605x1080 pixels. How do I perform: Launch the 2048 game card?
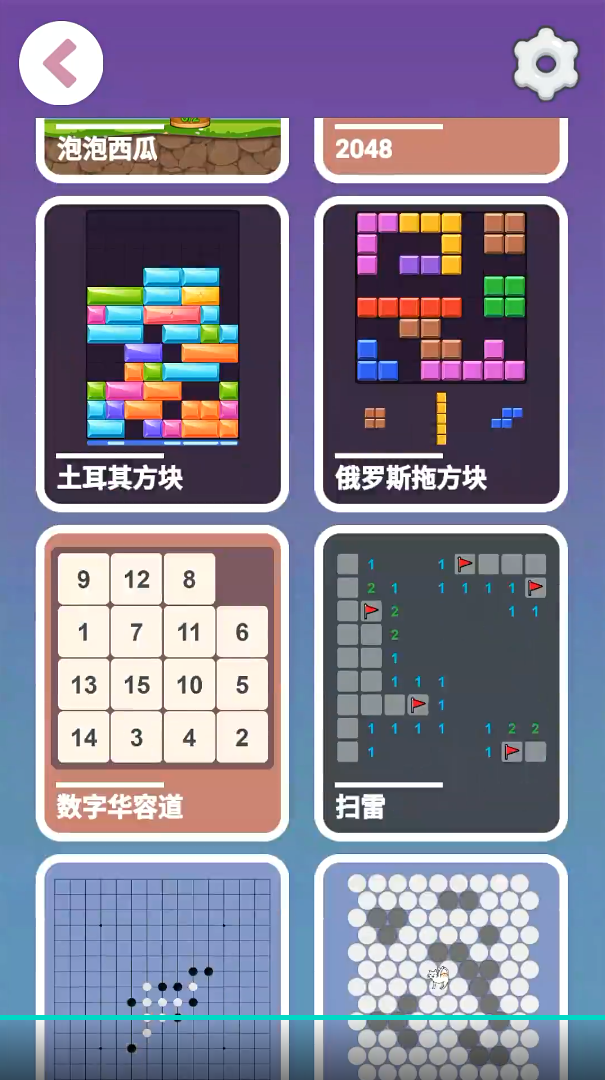[441, 147]
